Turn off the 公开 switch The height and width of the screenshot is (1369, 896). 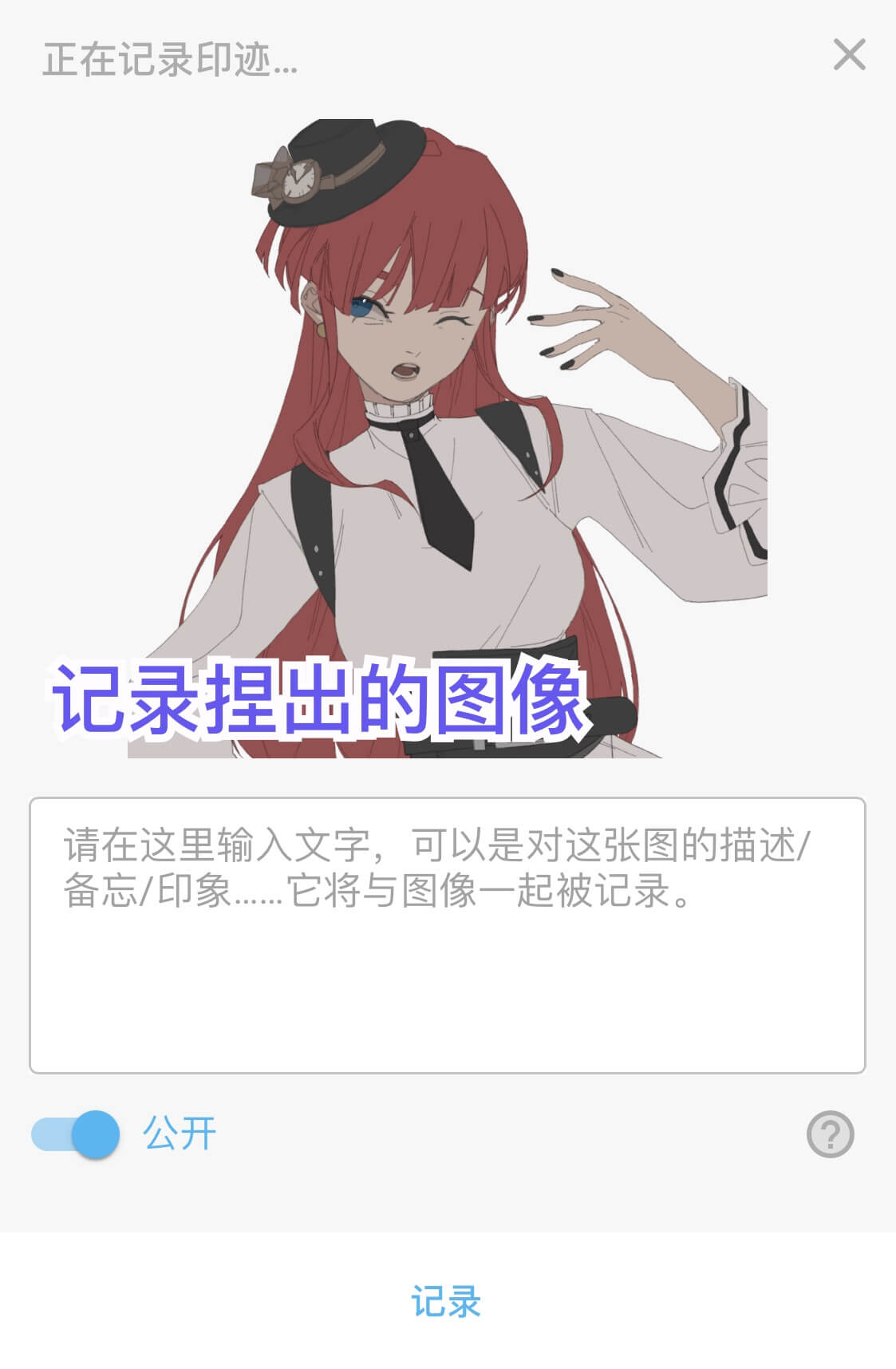pyautogui.click(x=77, y=1134)
